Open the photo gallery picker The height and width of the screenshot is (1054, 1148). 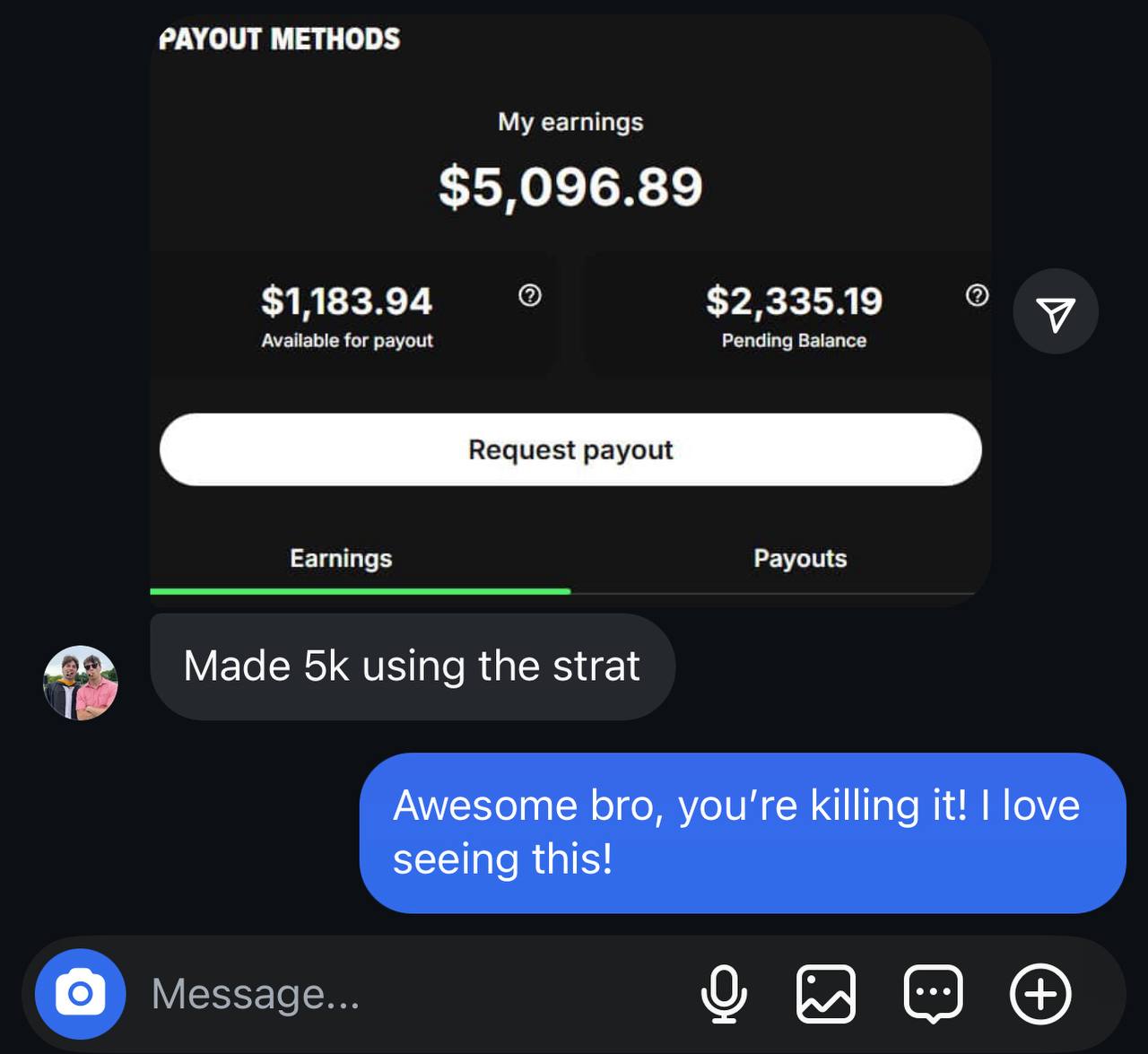(x=826, y=994)
